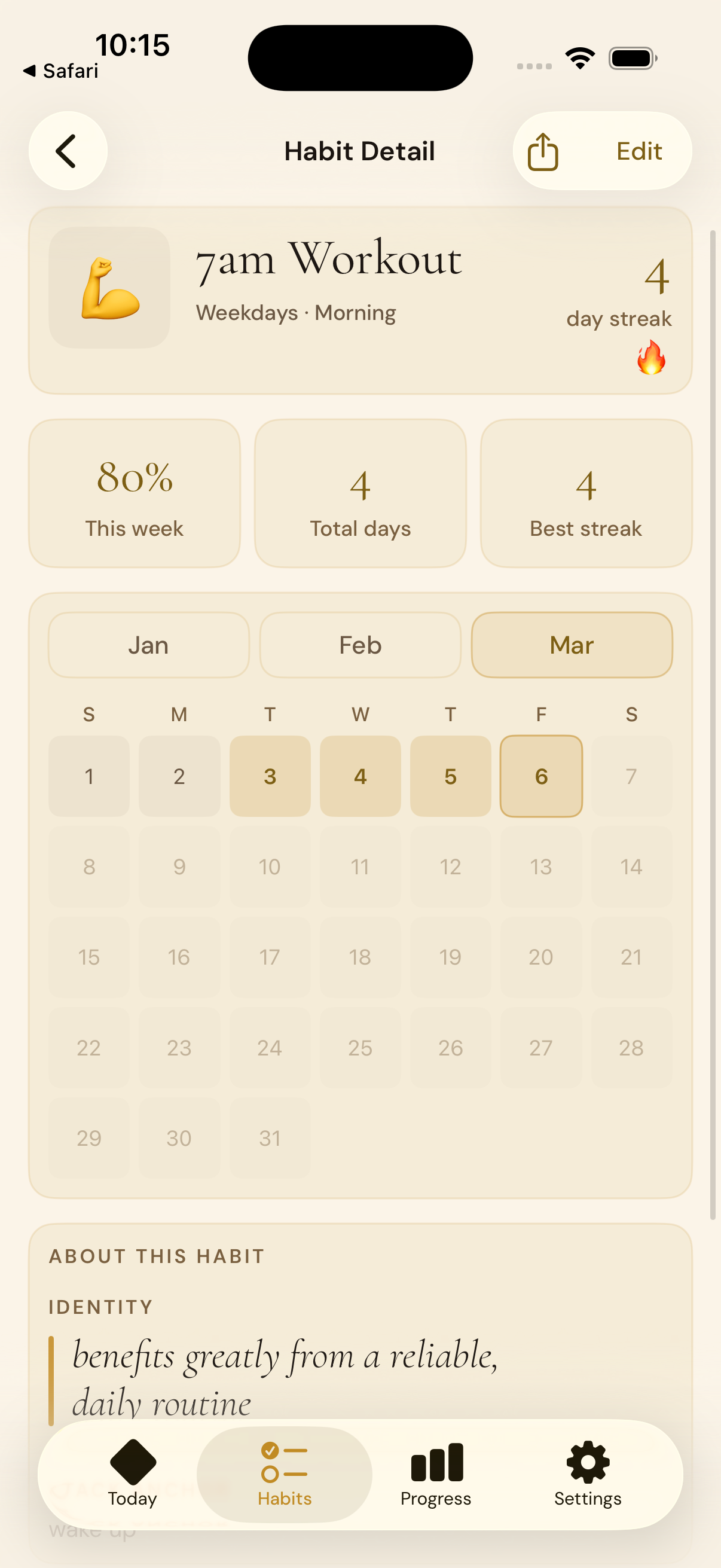
Task: Open the Settings gear icon
Action: click(x=587, y=1463)
